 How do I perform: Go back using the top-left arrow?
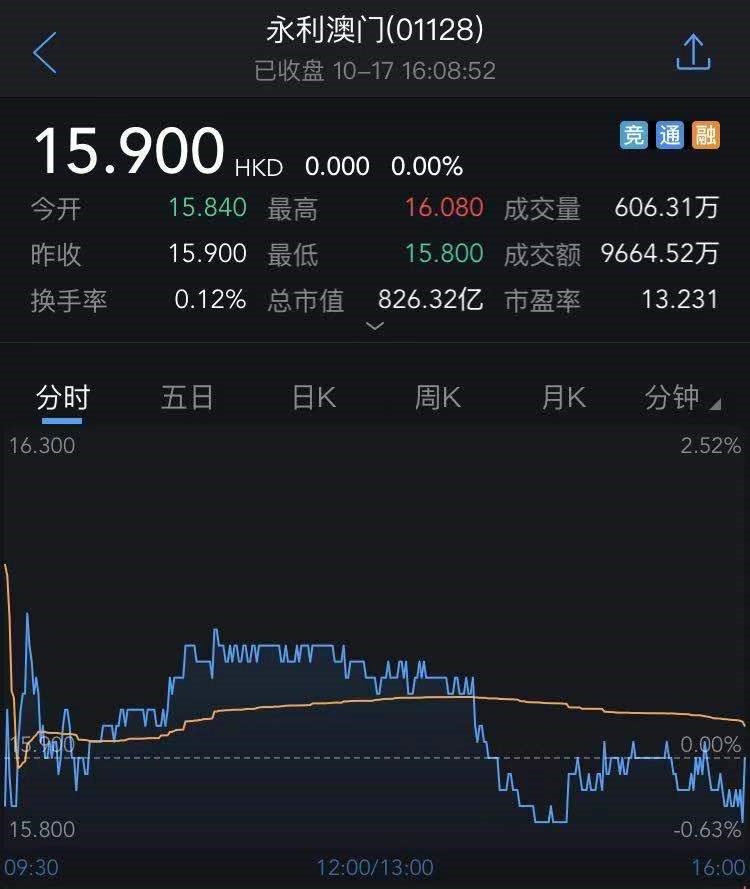45,52
